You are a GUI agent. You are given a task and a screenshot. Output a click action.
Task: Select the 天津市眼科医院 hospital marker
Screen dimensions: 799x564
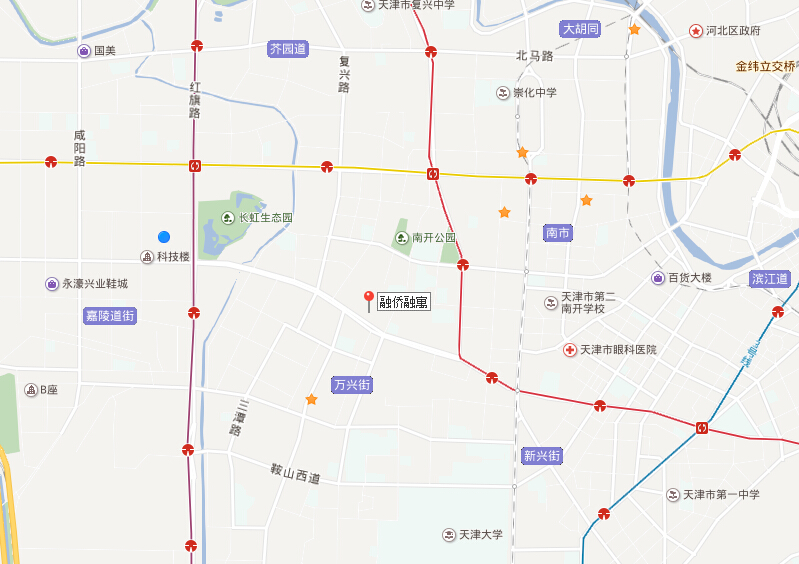pos(570,350)
